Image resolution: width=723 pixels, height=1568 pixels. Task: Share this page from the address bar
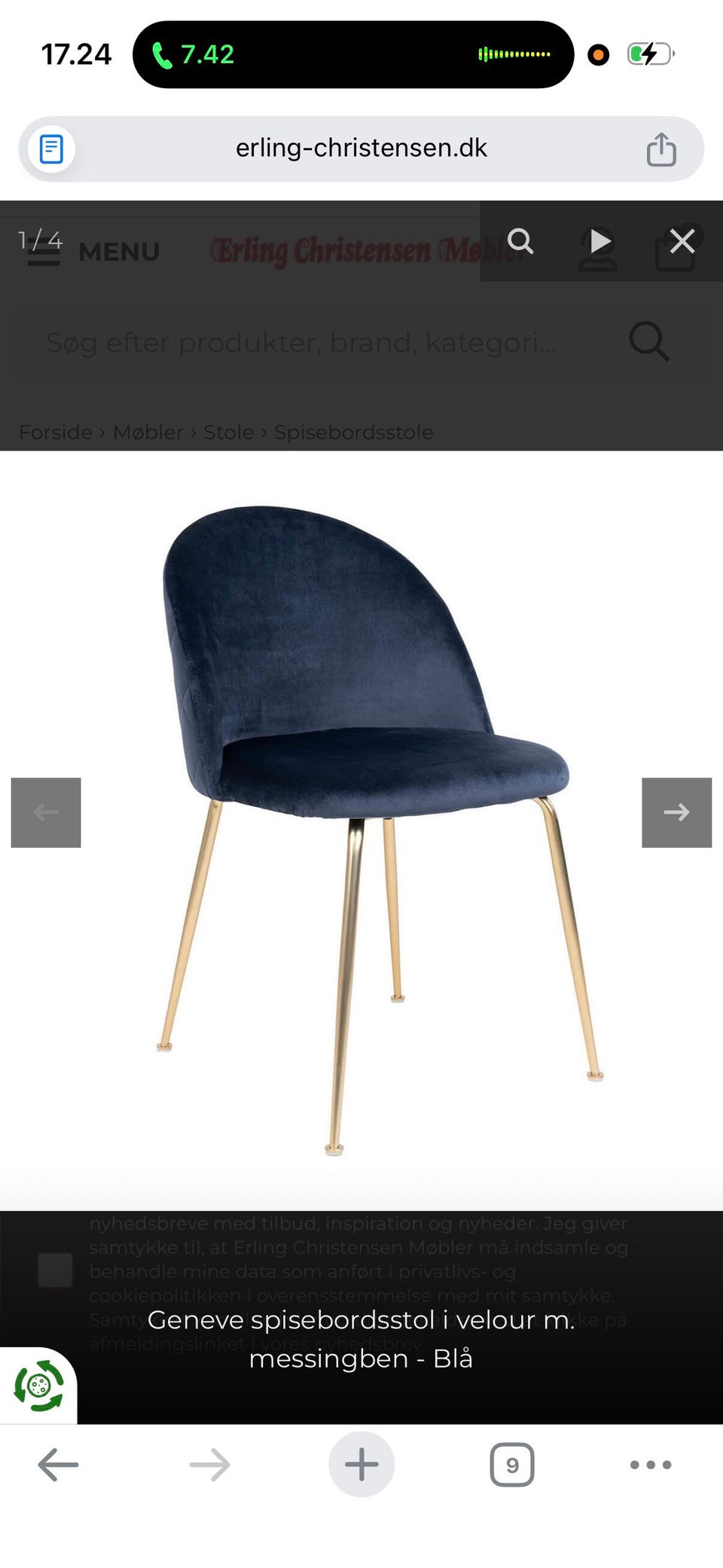661,148
